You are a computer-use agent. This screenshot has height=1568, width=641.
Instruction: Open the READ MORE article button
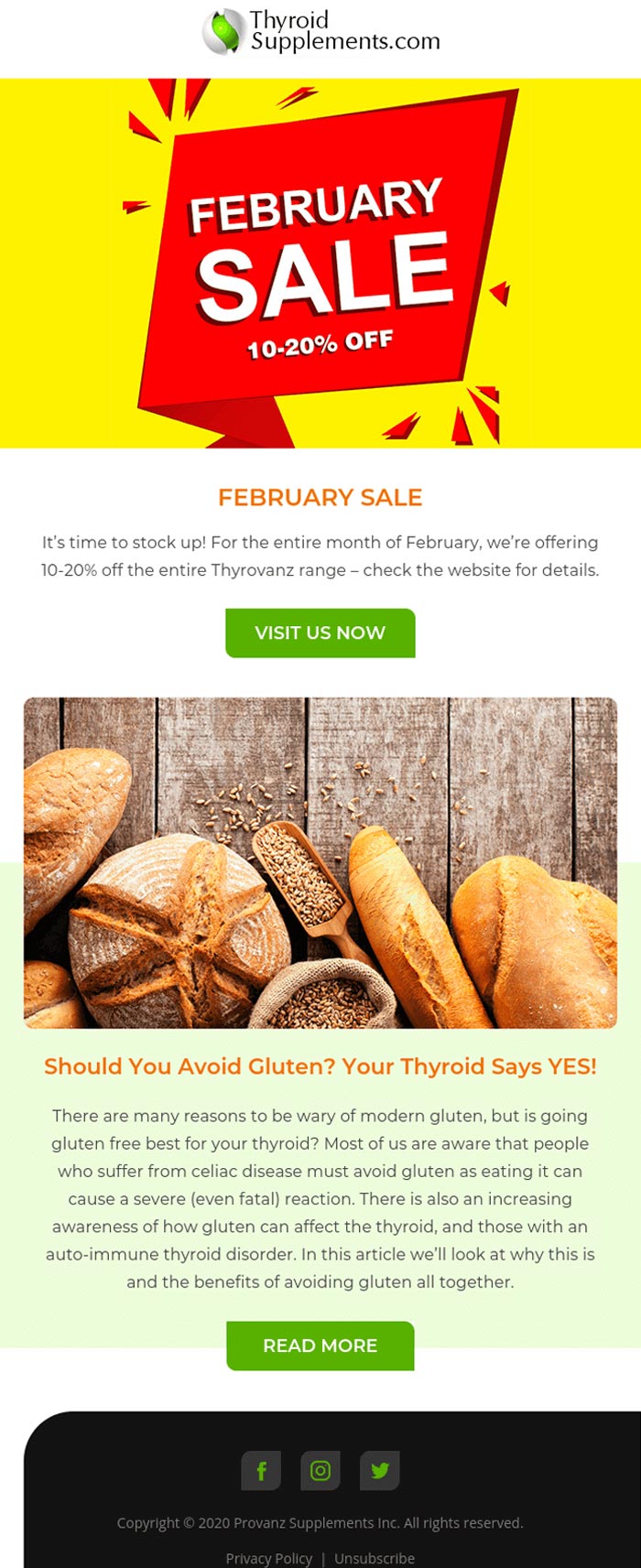point(320,1346)
